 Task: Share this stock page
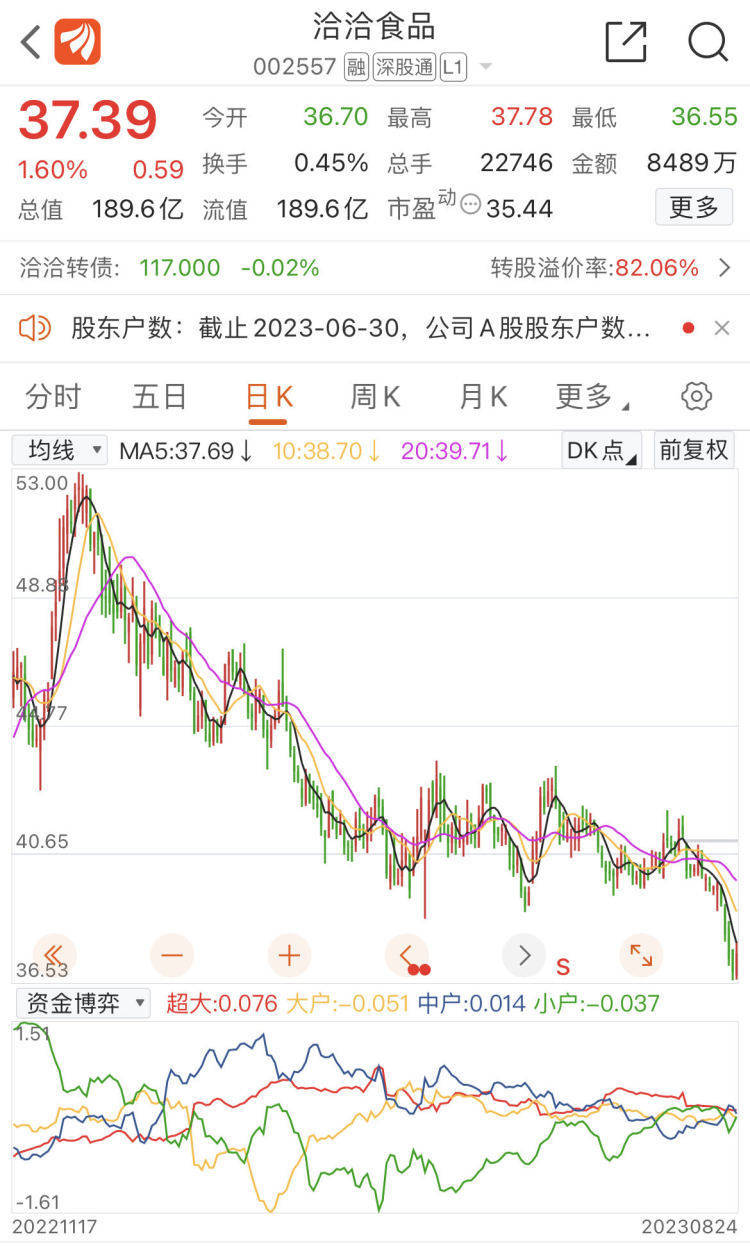click(626, 42)
